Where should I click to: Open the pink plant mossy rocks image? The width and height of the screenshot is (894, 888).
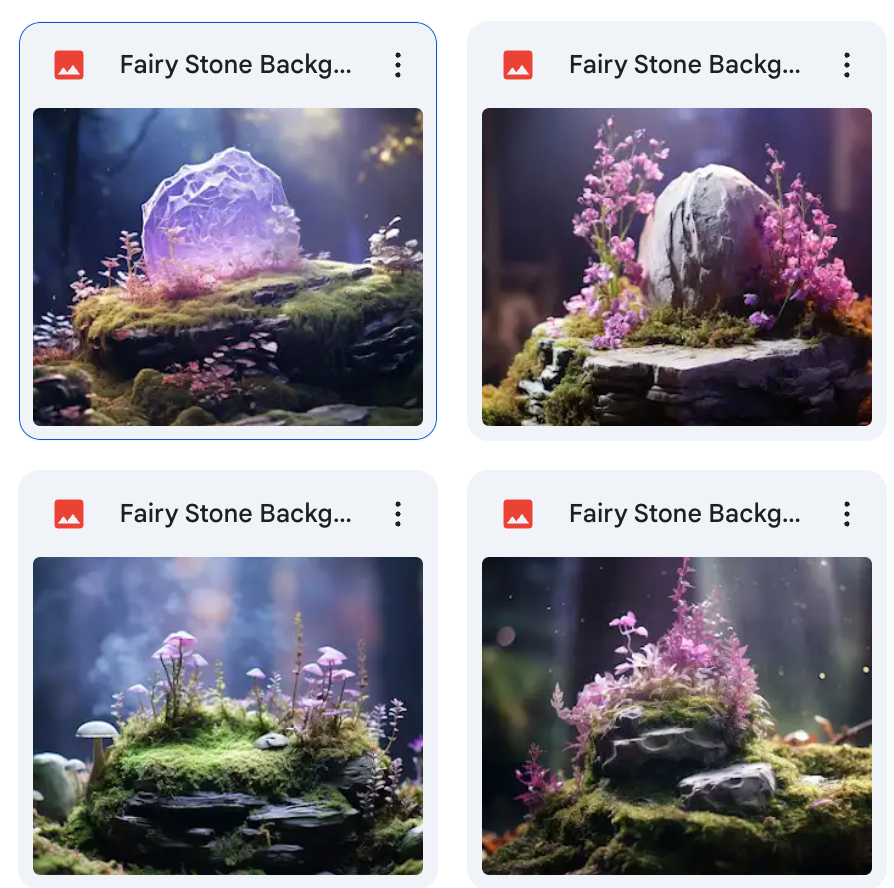click(x=677, y=716)
